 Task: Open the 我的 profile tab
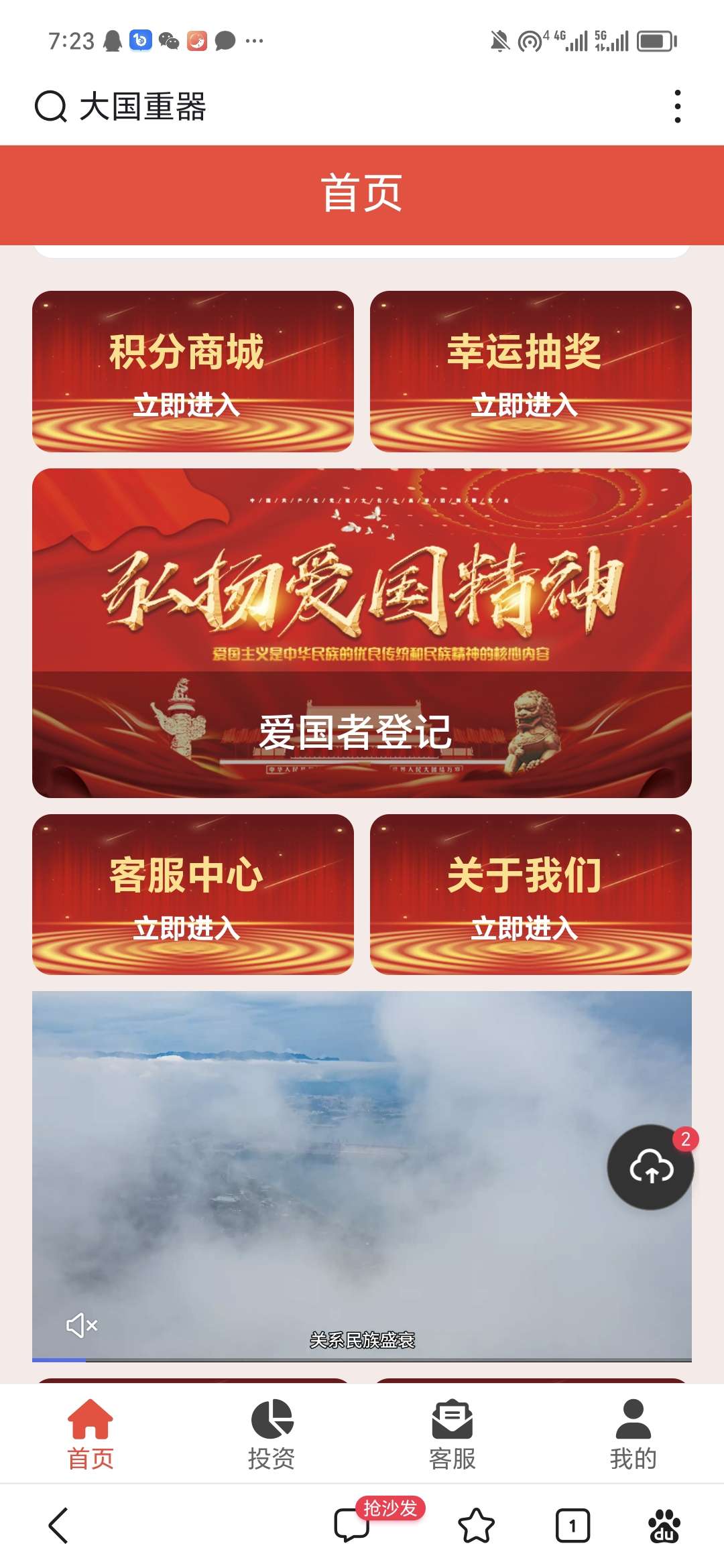(x=633, y=1434)
